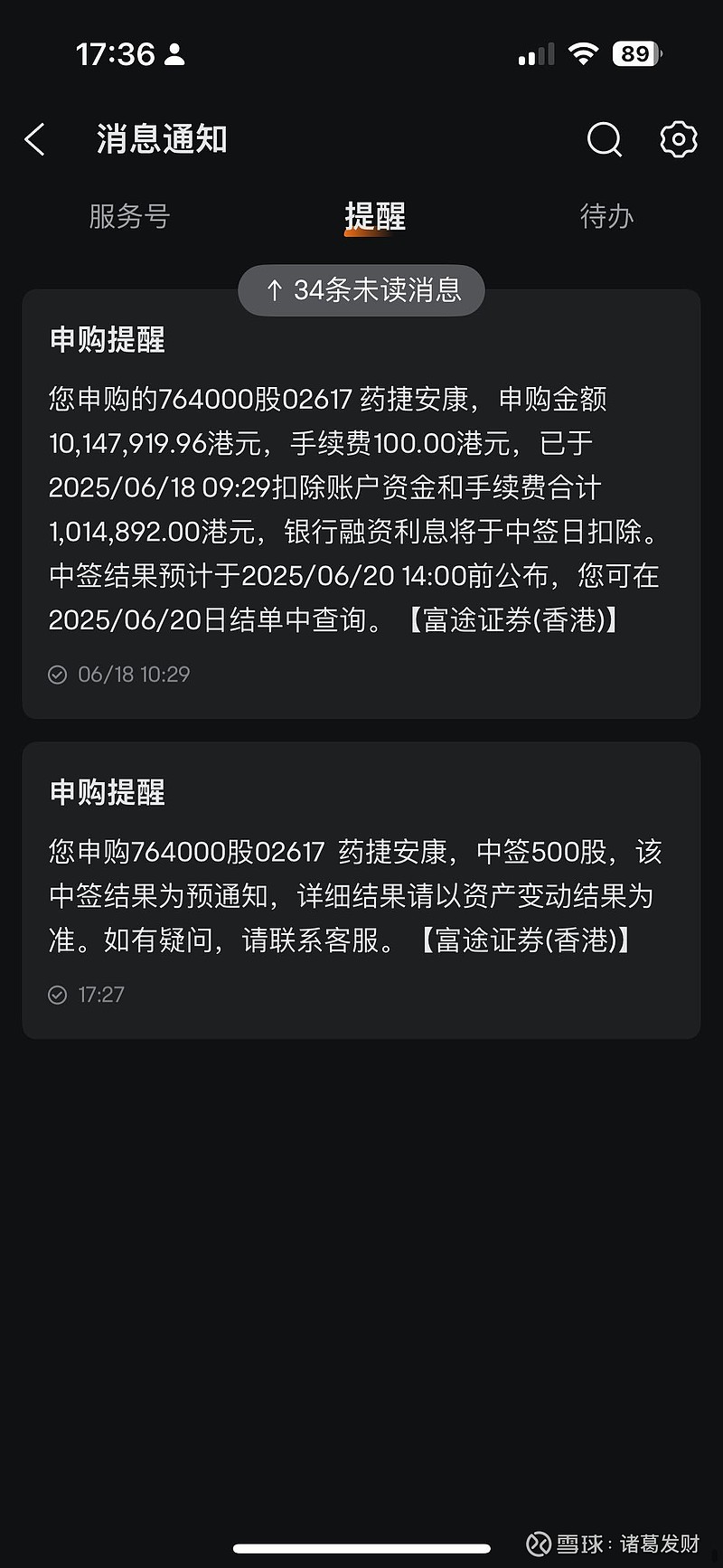Screen dimensions: 723x1568
Task: Jump to 34条未读消息
Action: (x=361, y=290)
